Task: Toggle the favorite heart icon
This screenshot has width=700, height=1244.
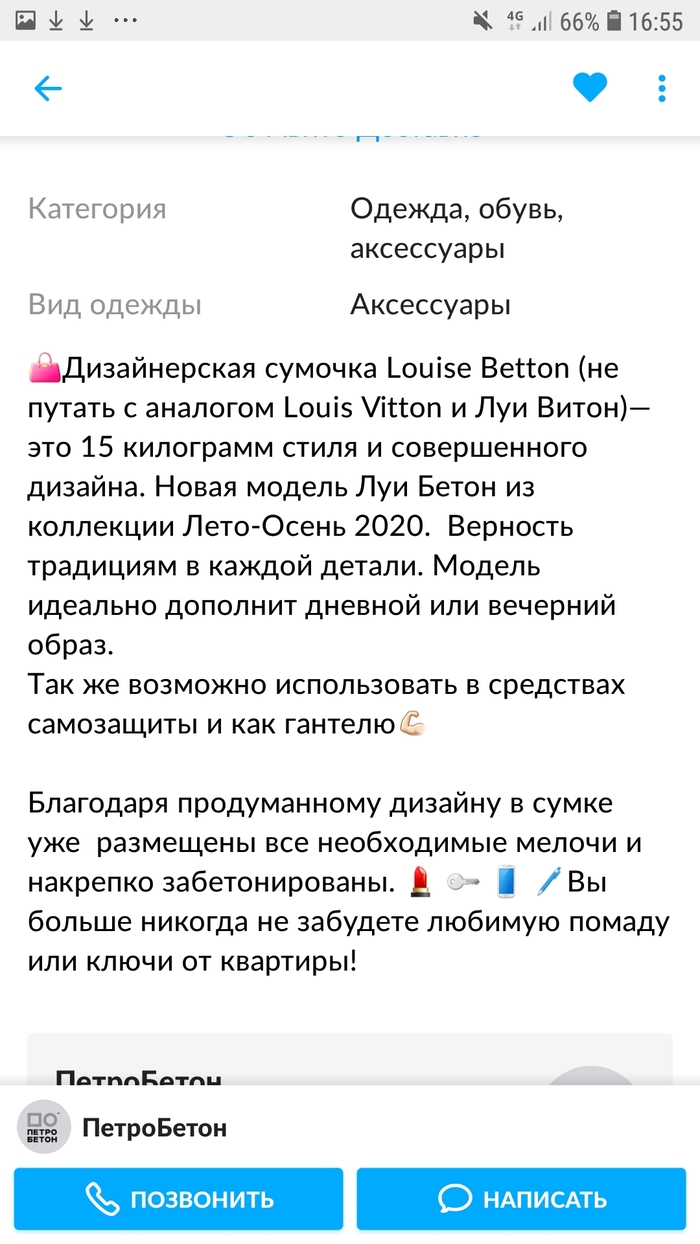Action: click(590, 89)
